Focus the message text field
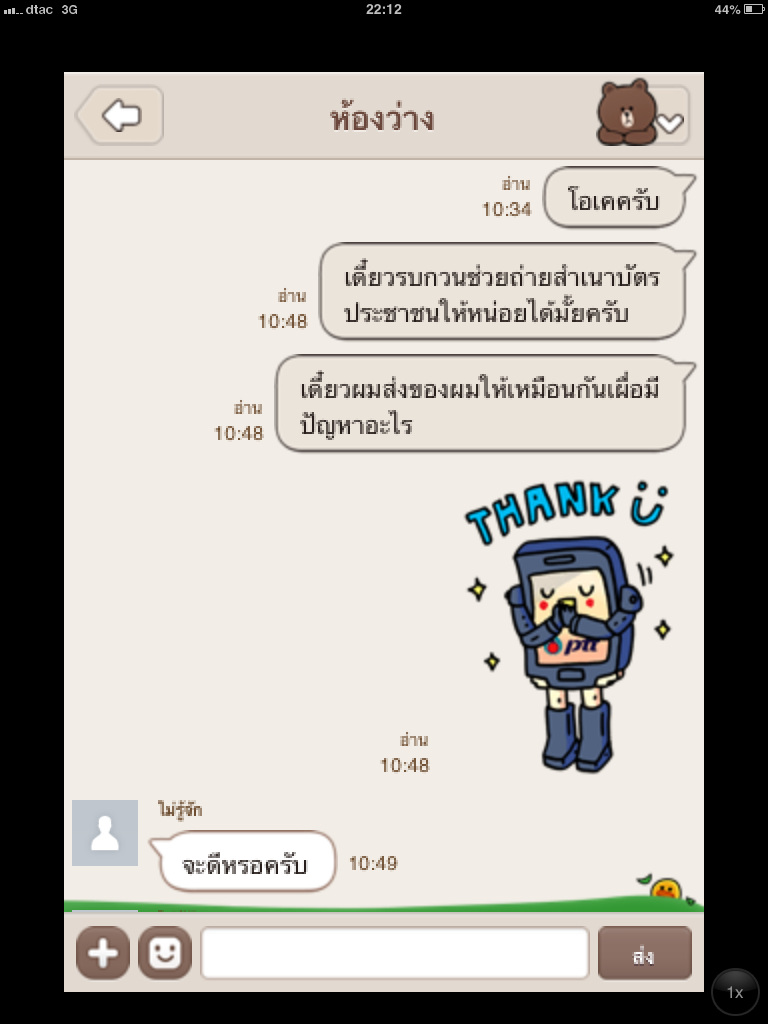This screenshot has height=1024, width=768. click(394, 952)
